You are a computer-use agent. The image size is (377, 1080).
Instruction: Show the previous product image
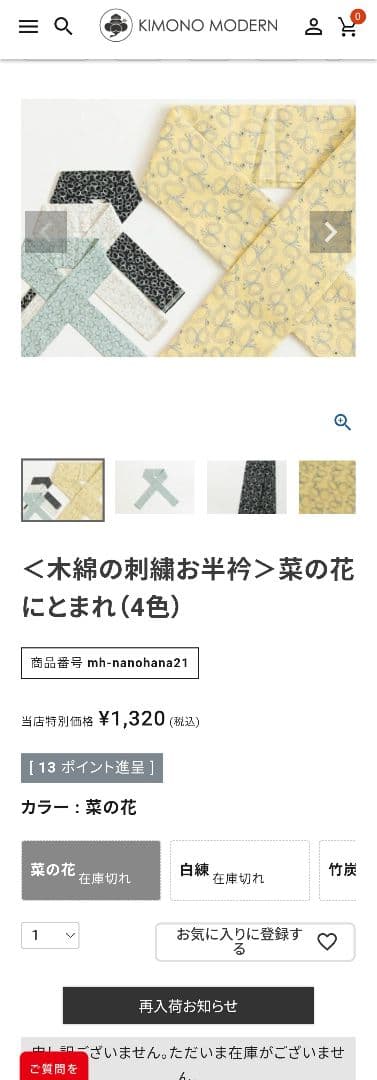(x=46, y=232)
